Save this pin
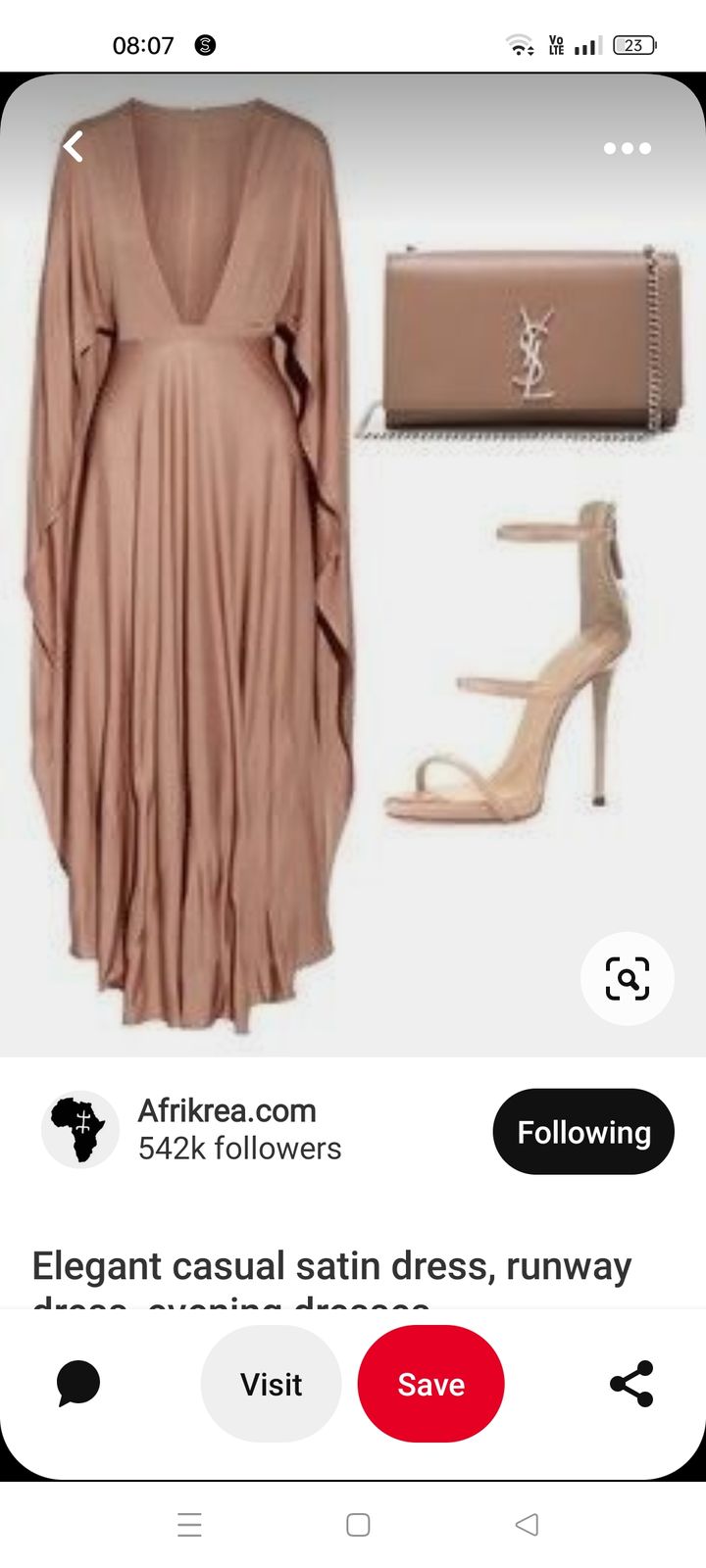The height and width of the screenshot is (1568, 706). click(x=430, y=1384)
